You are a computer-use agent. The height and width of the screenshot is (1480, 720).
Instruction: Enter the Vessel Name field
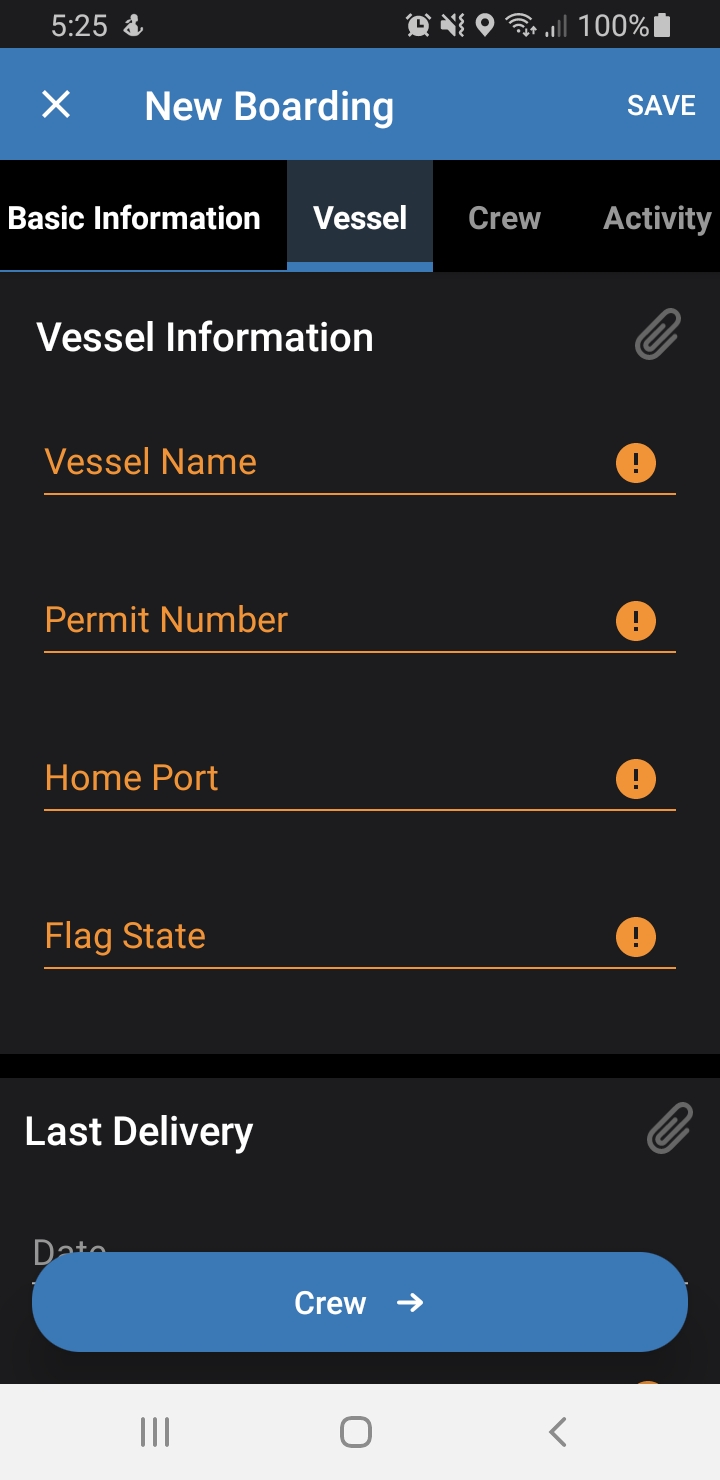click(x=320, y=463)
